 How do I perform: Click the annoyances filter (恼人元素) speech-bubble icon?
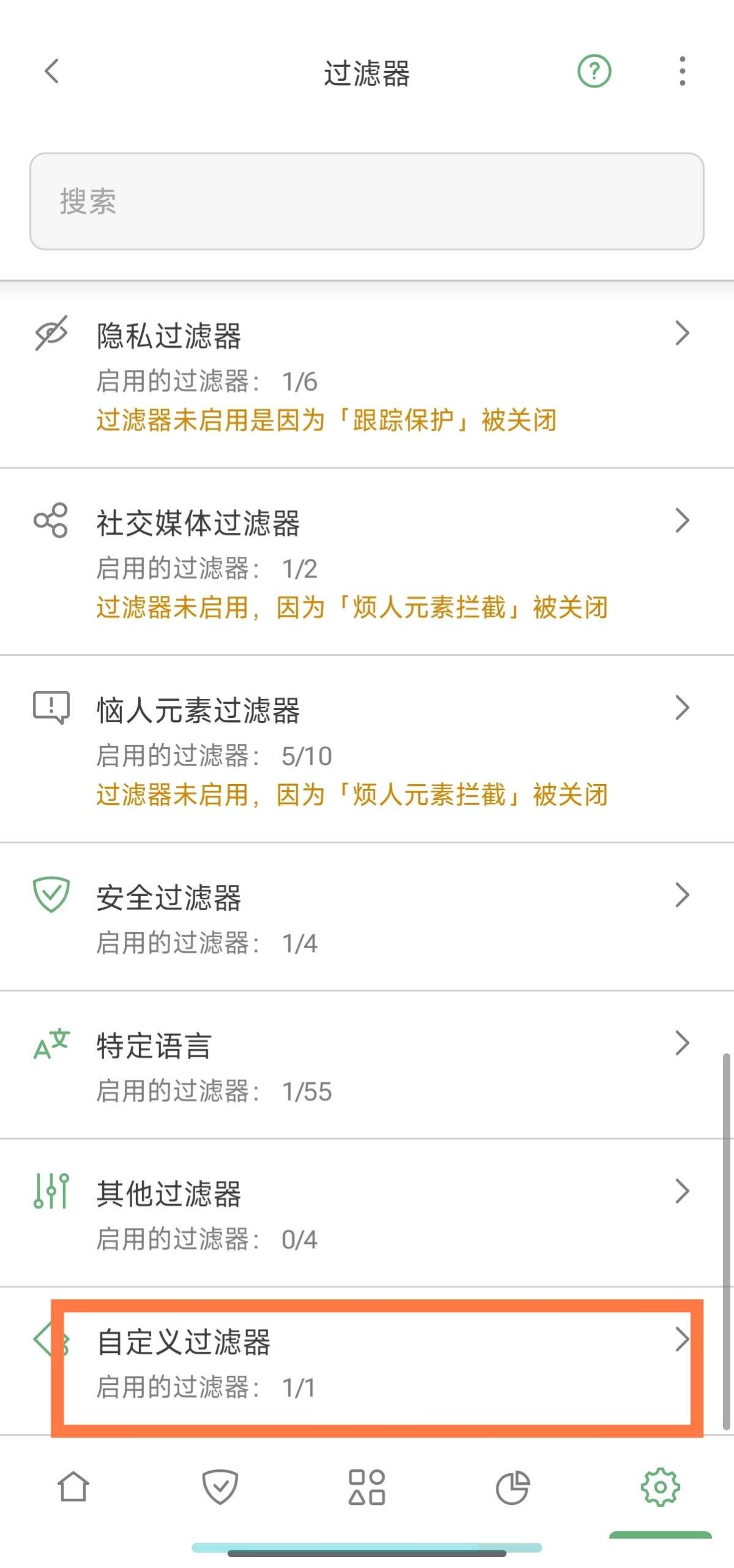(x=51, y=708)
